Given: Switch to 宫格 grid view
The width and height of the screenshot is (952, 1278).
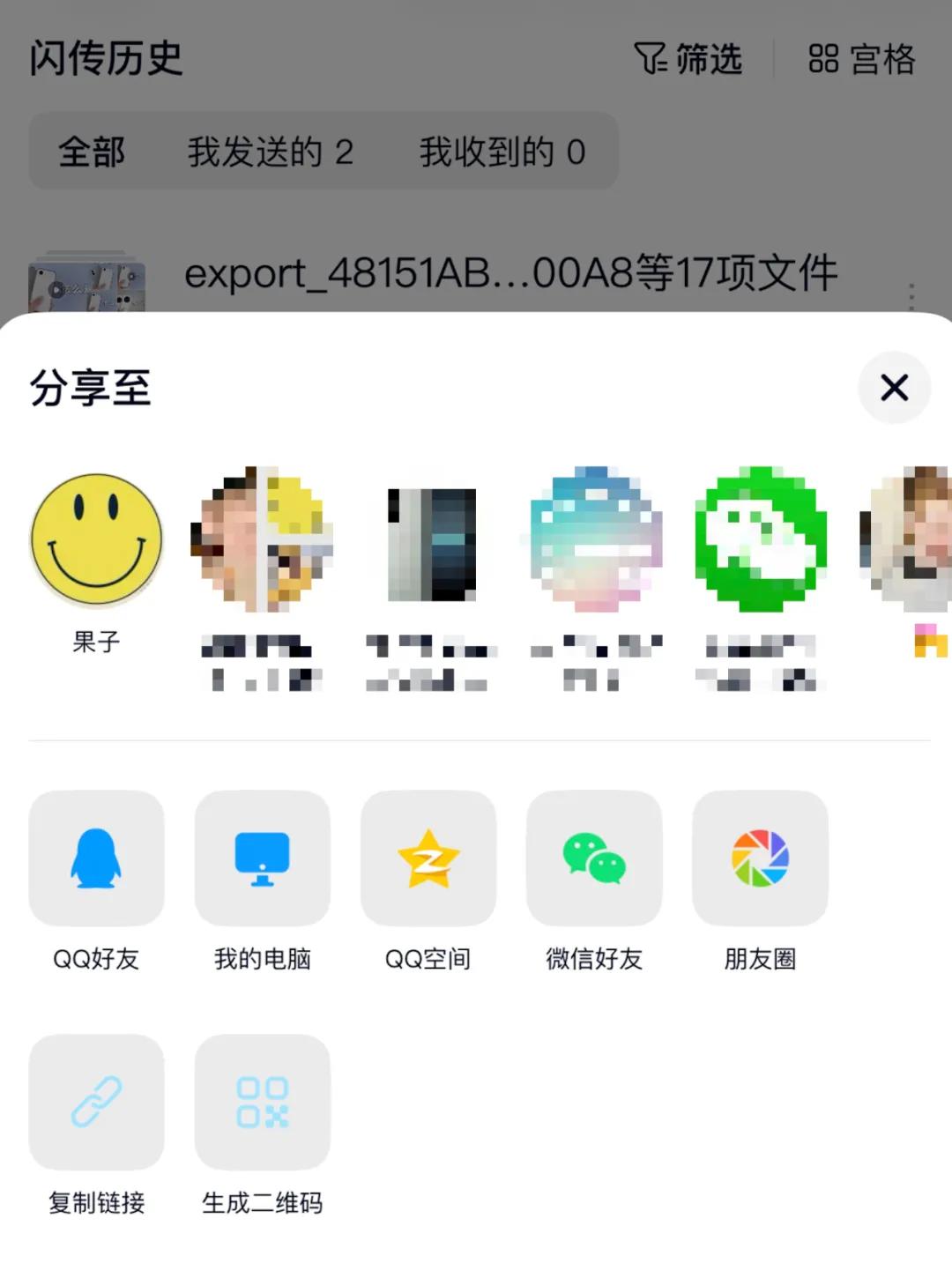Looking at the screenshot, I should [862, 60].
